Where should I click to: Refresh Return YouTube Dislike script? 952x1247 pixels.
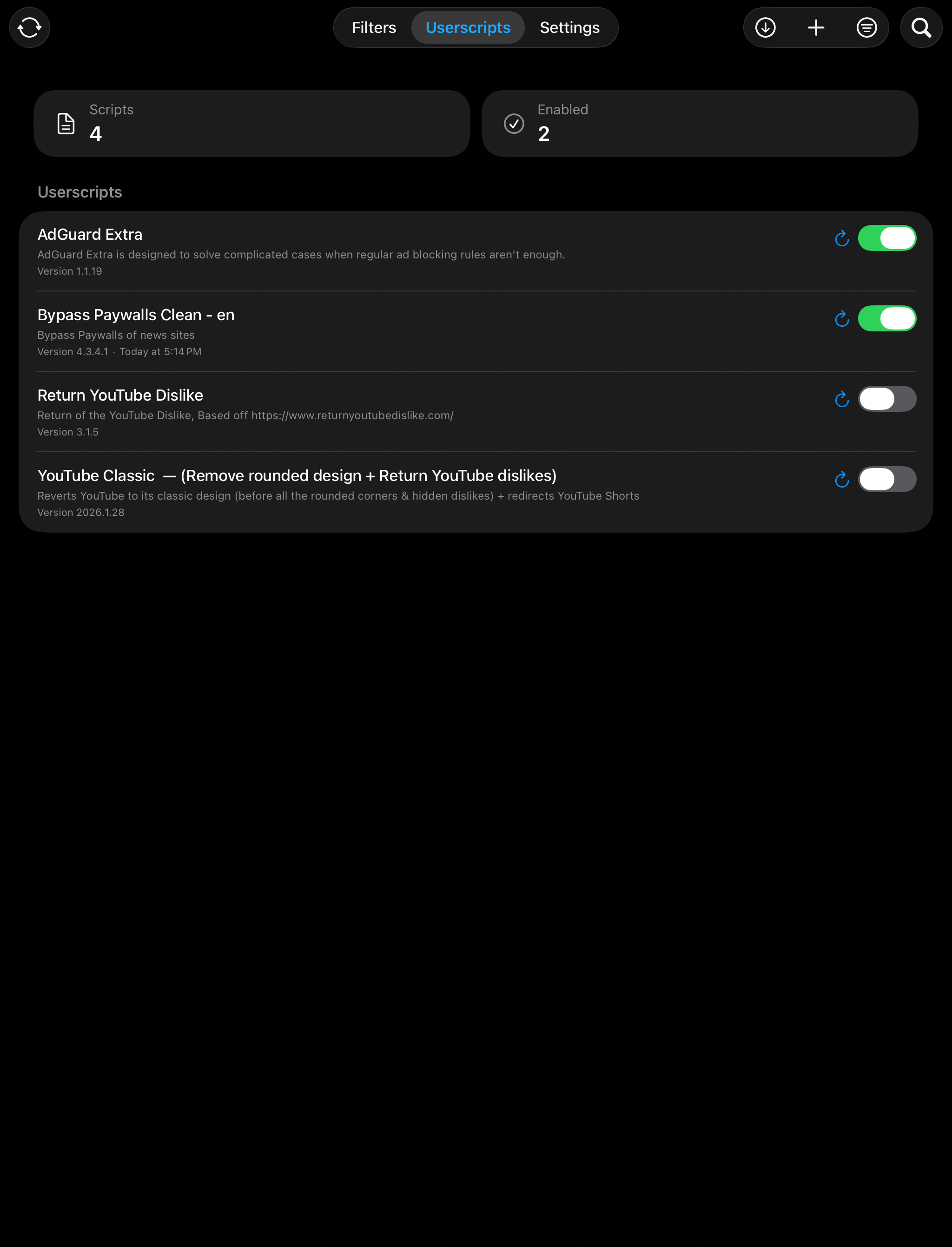tap(841, 399)
